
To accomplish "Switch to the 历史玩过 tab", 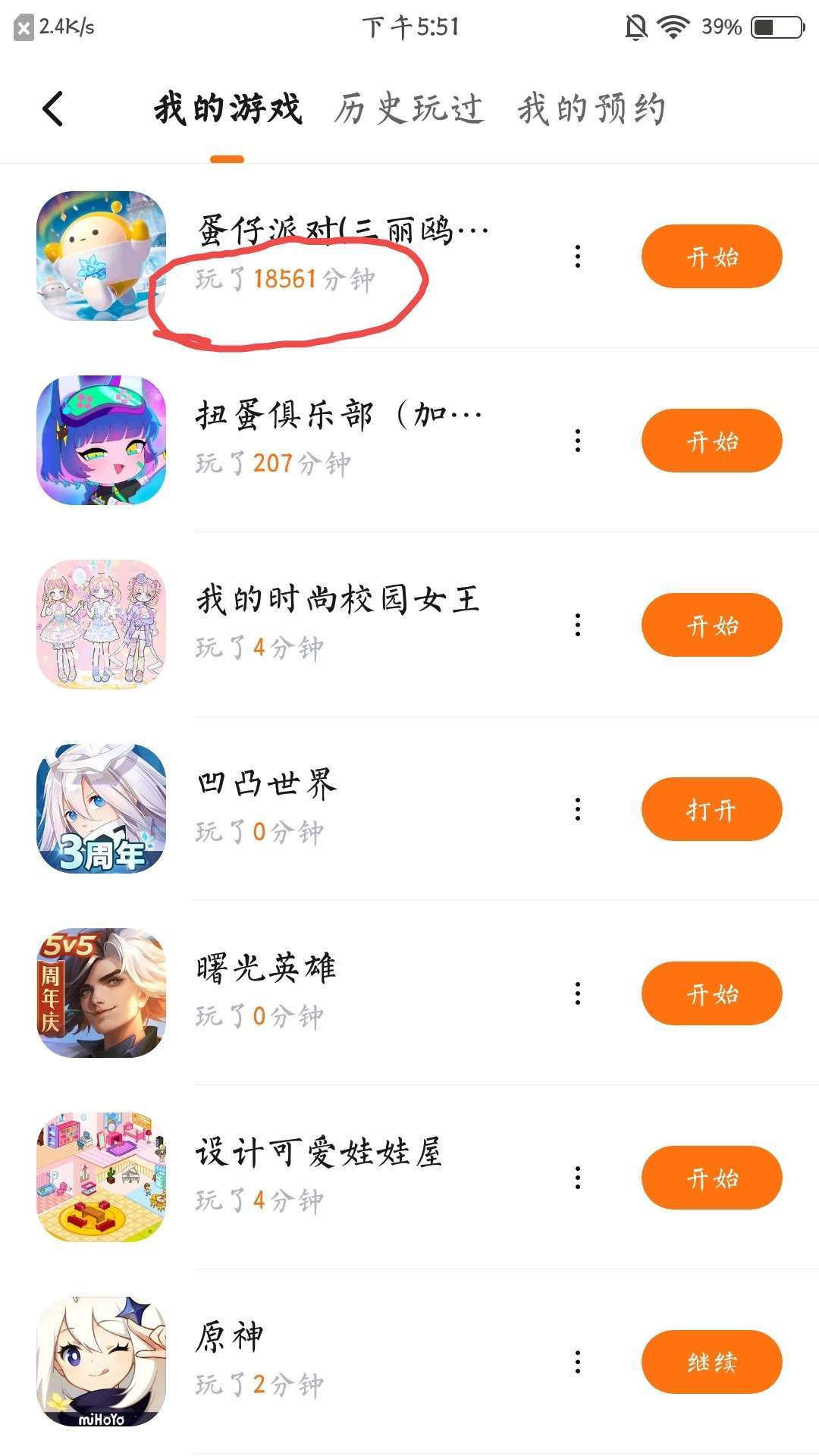I will (x=408, y=108).
